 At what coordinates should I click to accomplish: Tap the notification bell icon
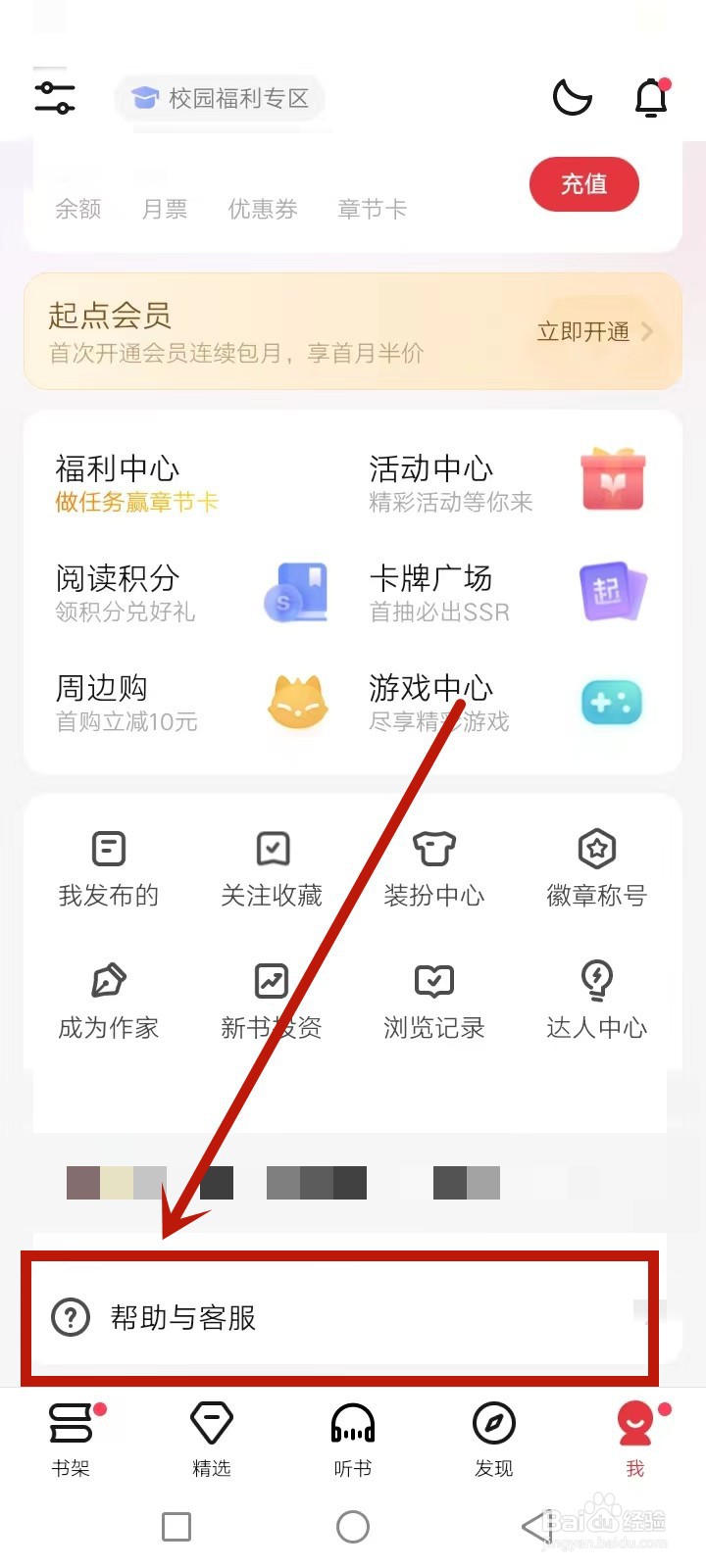click(x=650, y=98)
